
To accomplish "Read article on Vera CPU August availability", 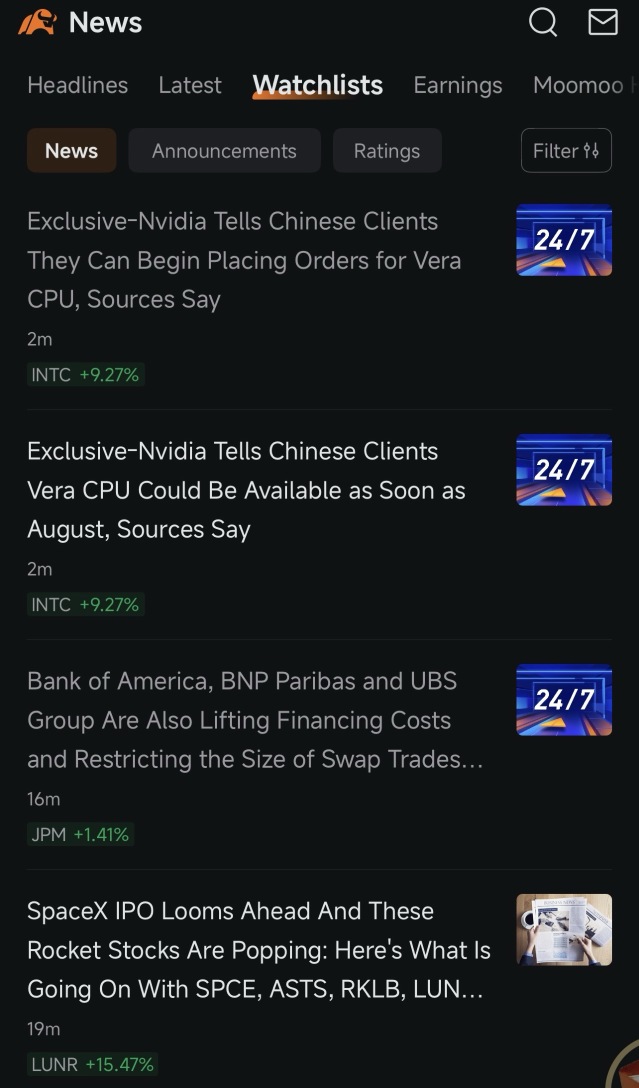I will (246, 490).
